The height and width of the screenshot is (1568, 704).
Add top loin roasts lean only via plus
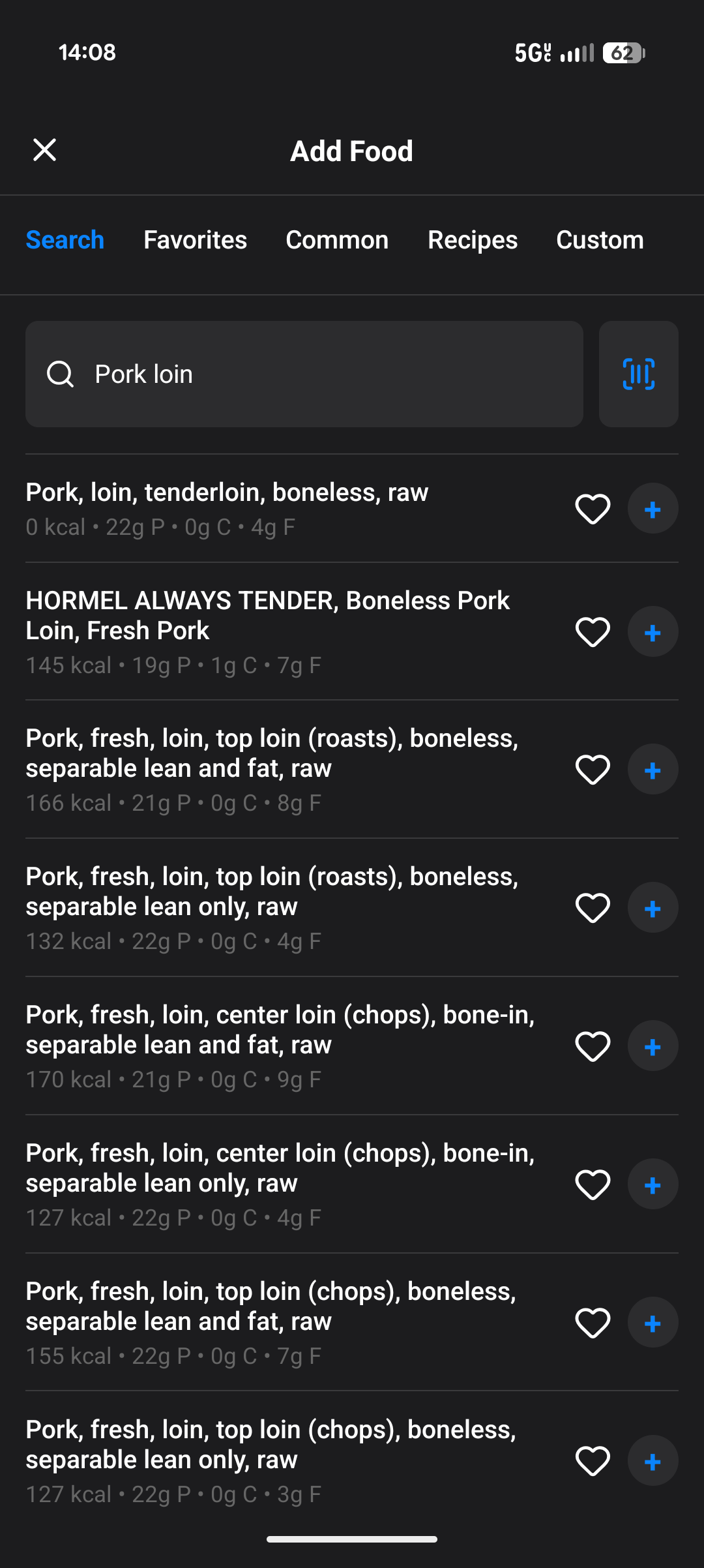(653, 907)
